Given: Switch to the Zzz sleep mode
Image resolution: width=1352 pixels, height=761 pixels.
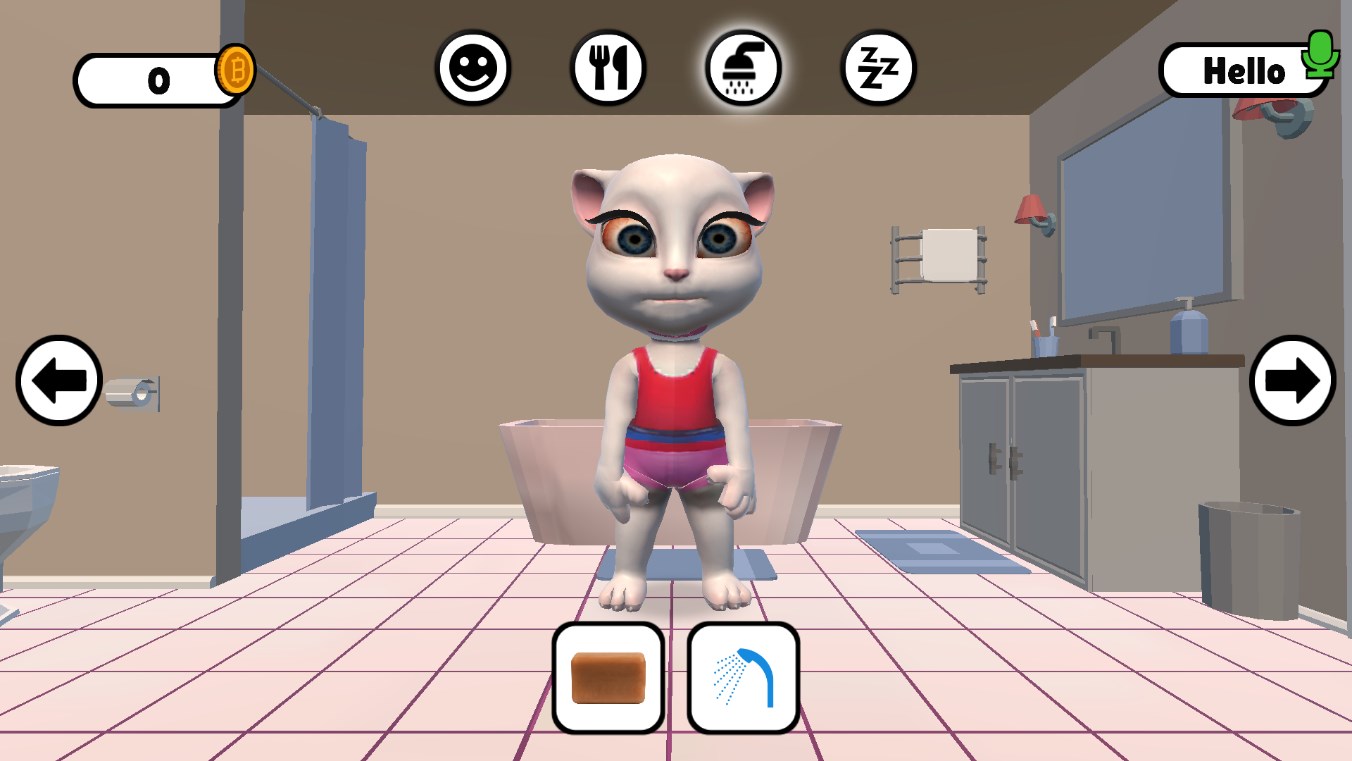Looking at the screenshot, I should point(878,68).
